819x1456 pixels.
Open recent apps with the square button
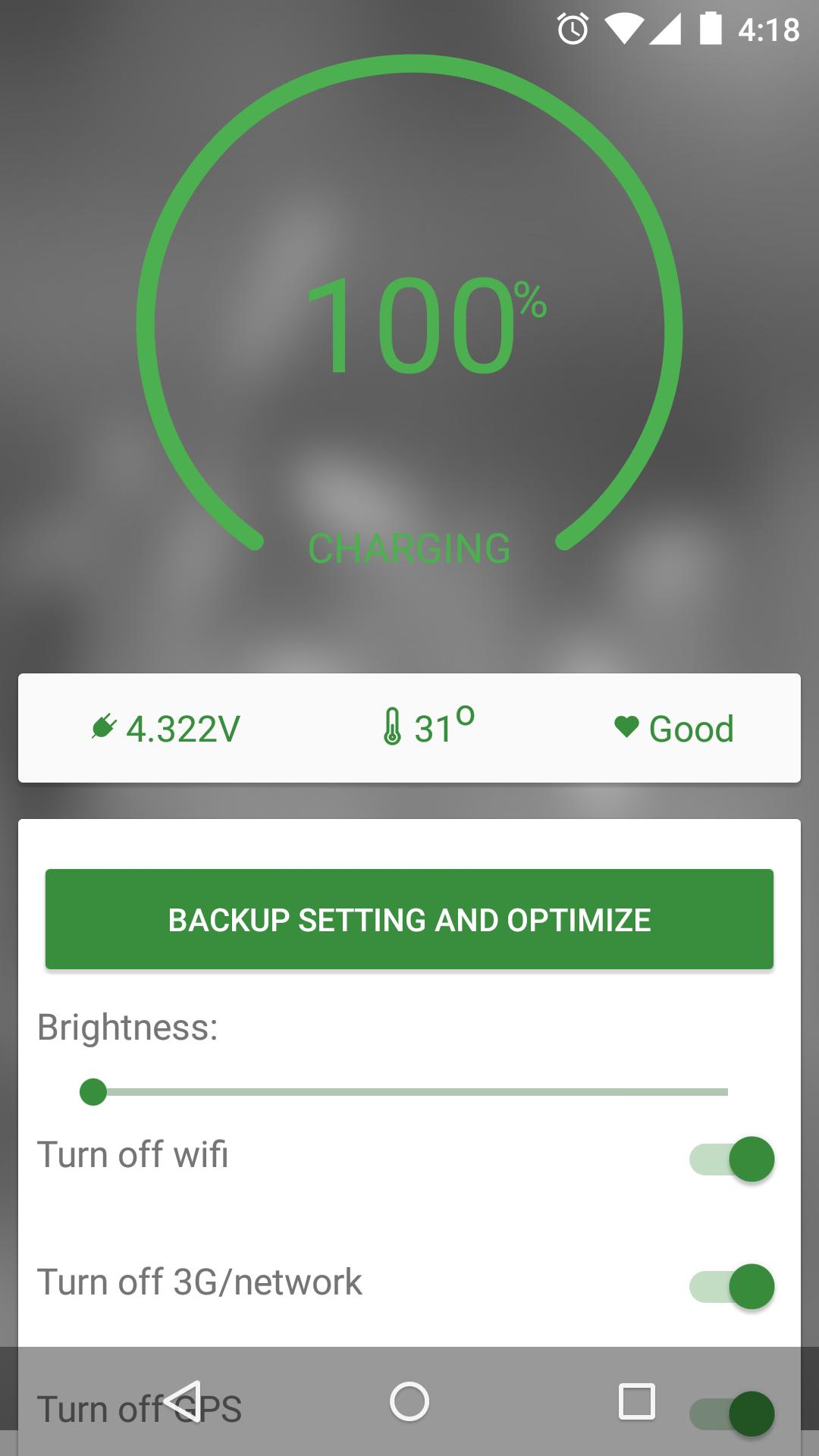(635, 1402)
